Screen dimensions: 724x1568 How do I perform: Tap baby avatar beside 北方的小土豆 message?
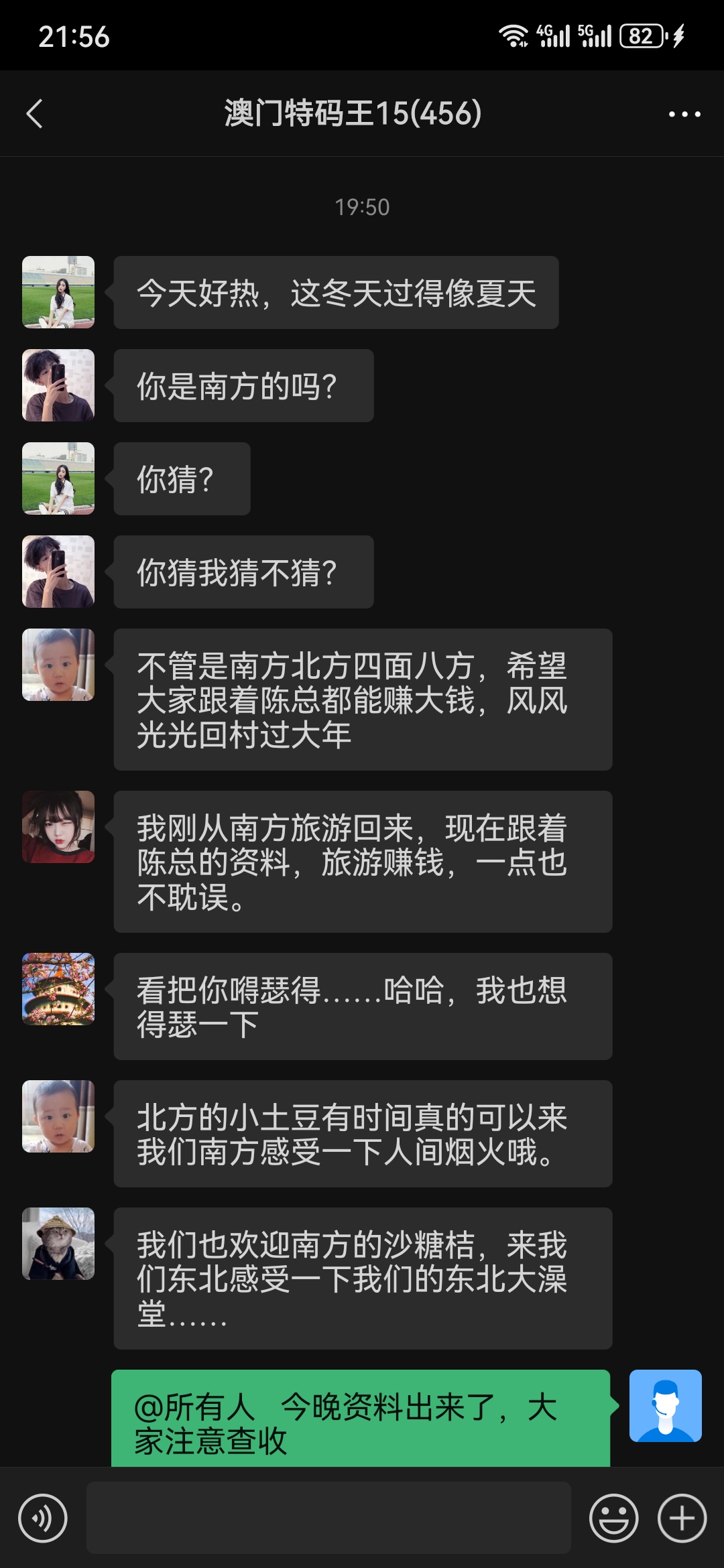coord(58,1116)
